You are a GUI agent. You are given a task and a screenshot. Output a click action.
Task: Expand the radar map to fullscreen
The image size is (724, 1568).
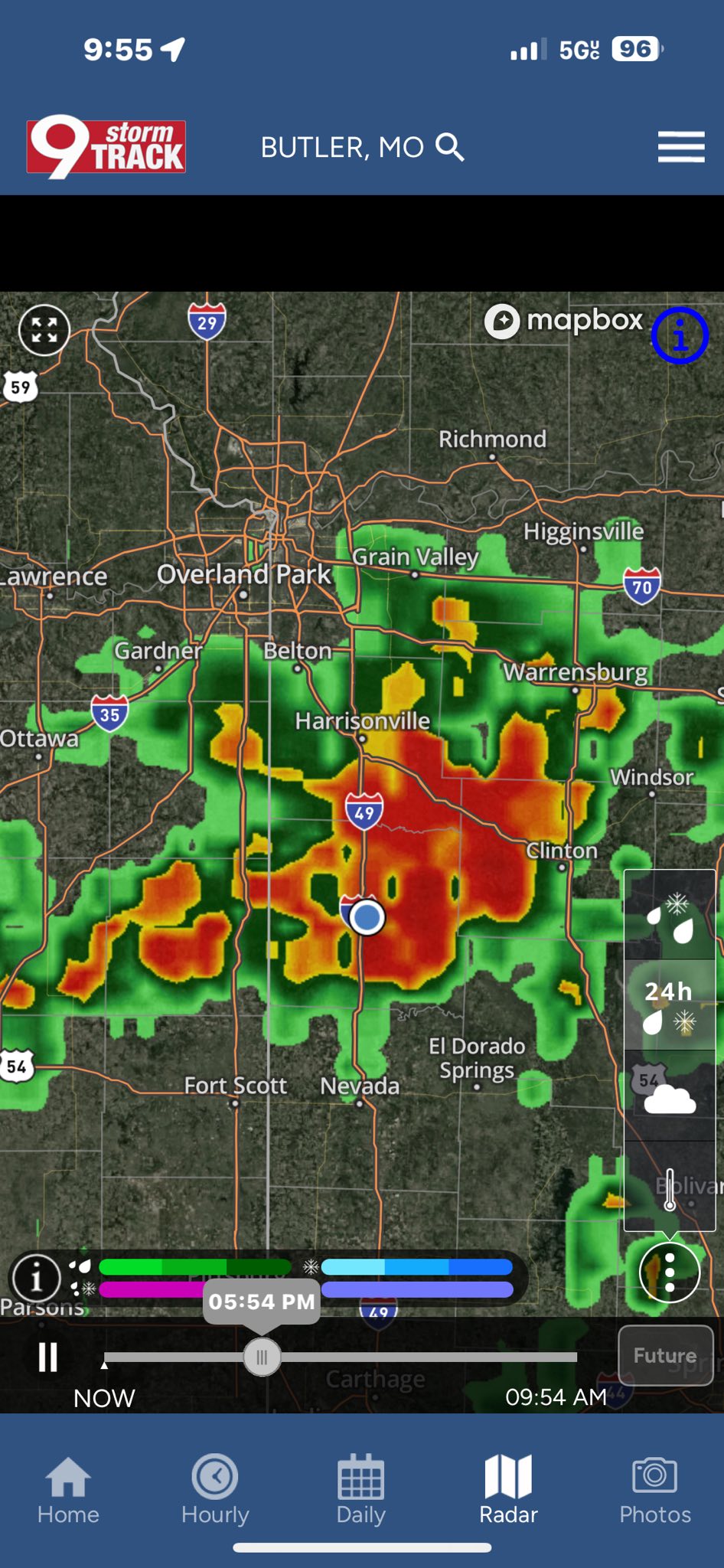pos(44,330)
